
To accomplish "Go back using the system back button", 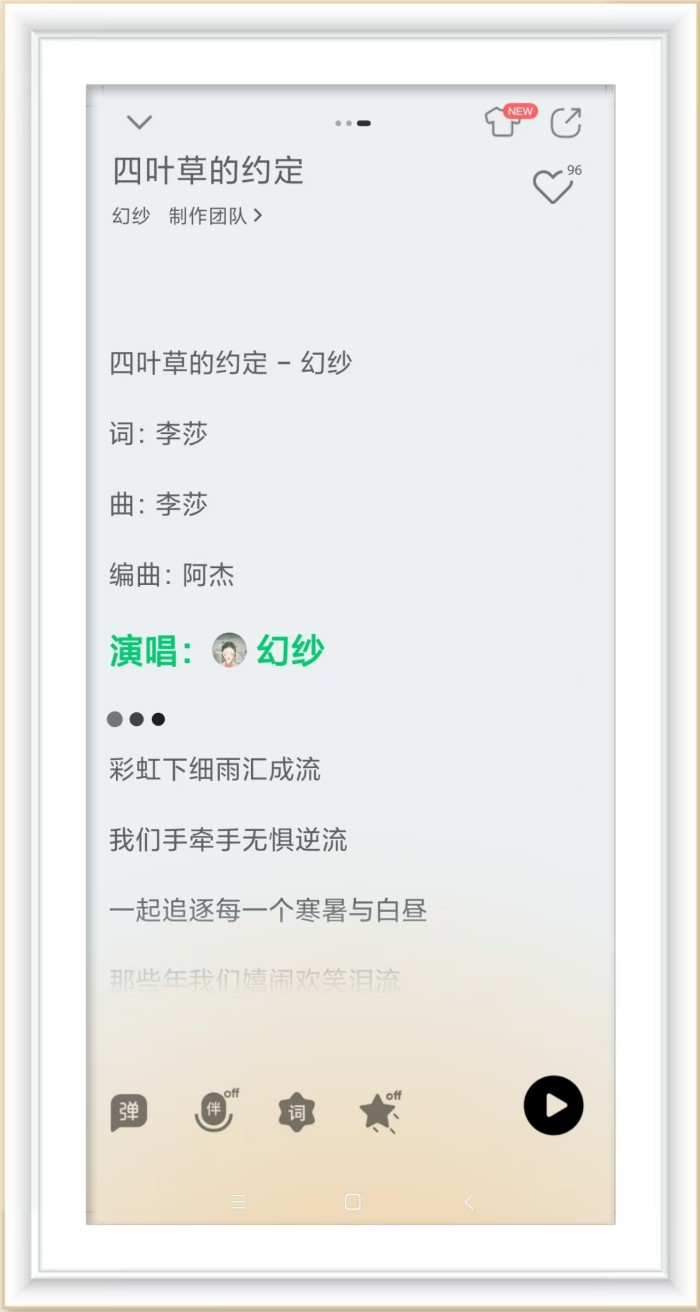I will point(468,1202).
